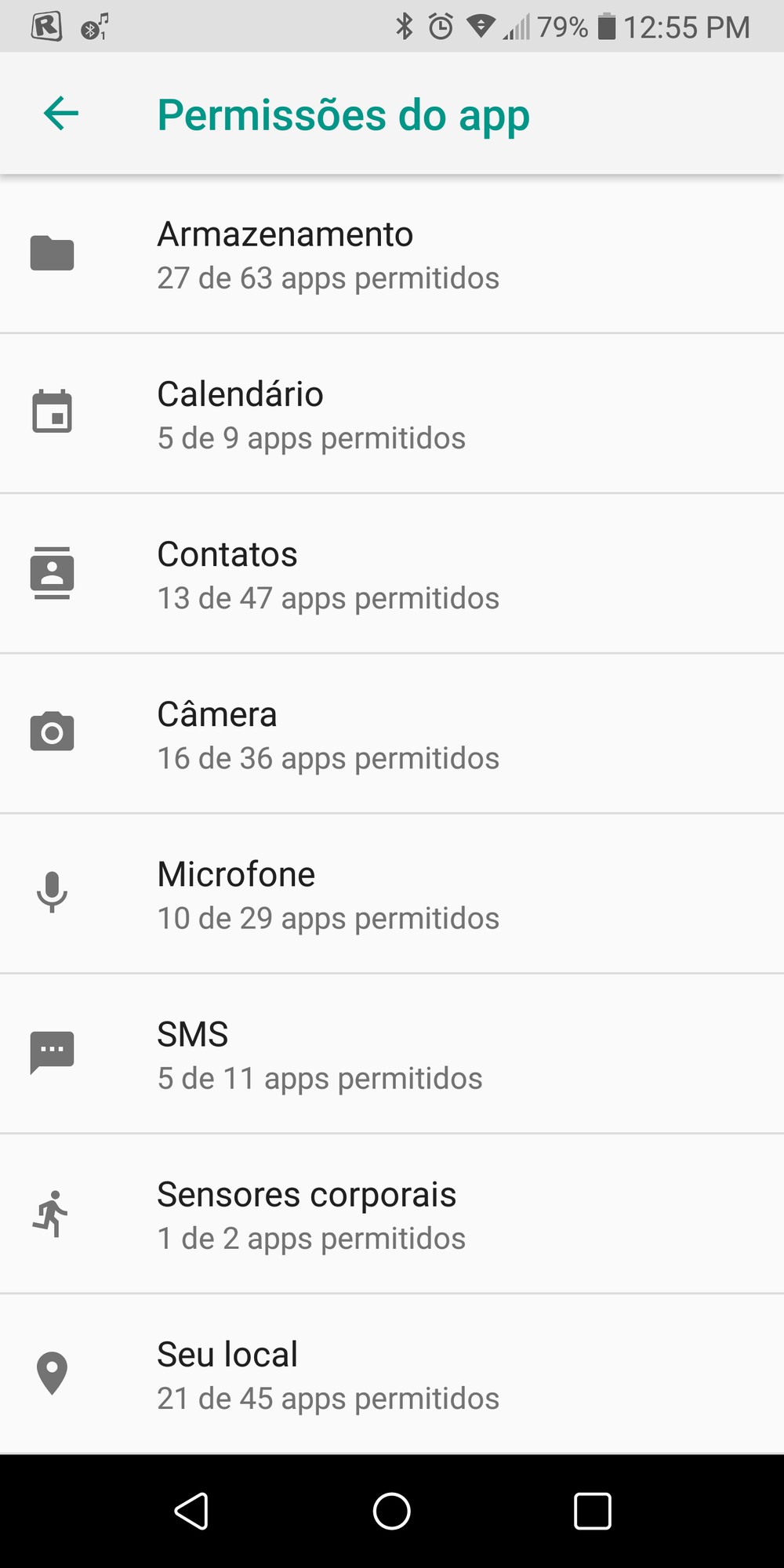
Task: Open Seu local permissions
Action: pyautogui.click(x=392, y=1374)
